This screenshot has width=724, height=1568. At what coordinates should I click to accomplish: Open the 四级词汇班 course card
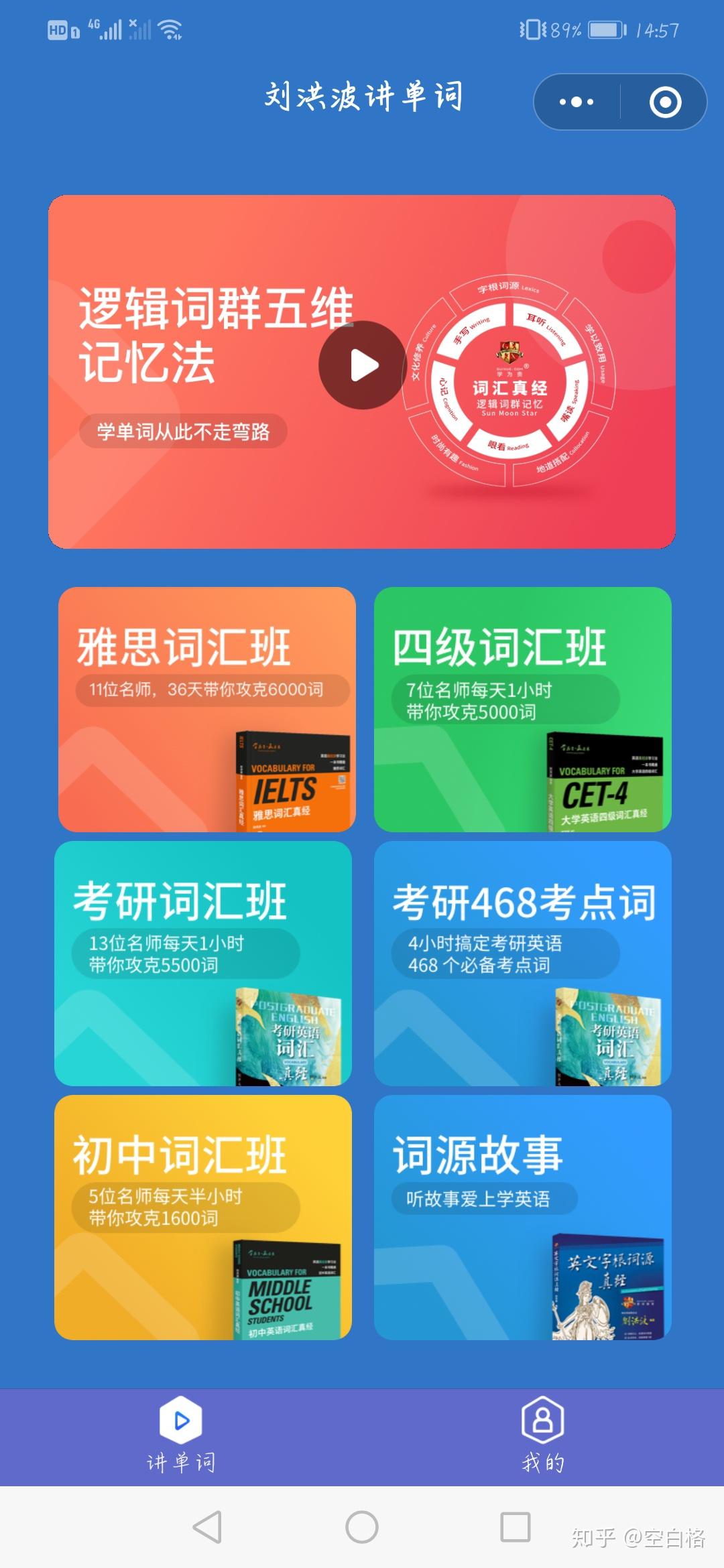(x=523, y=709)
